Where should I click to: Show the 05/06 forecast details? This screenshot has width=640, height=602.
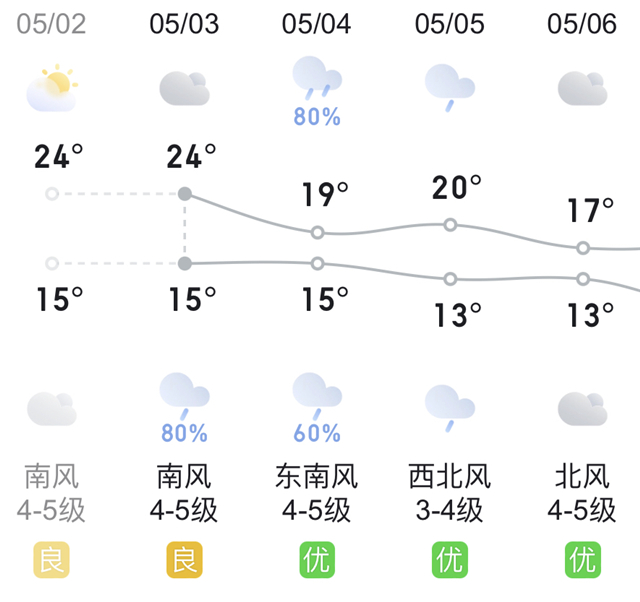coord(582,24)
